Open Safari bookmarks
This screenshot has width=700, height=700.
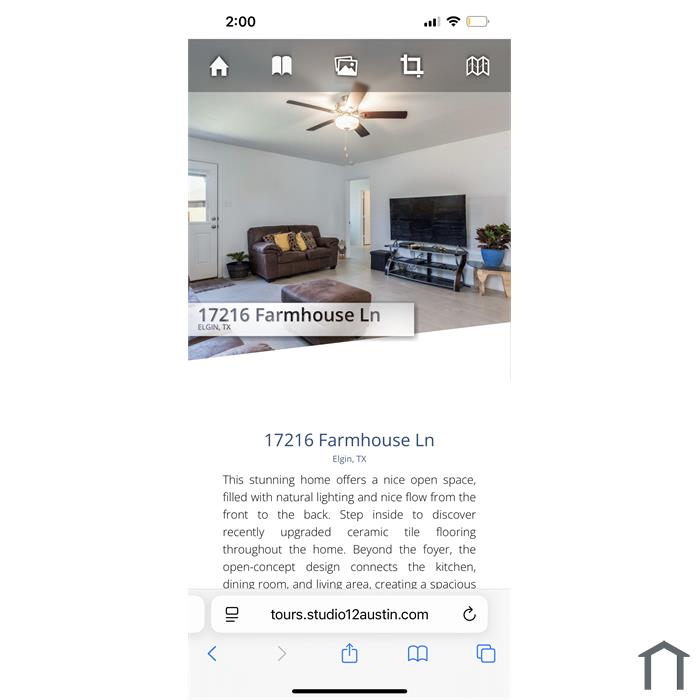tap(418, 653)
